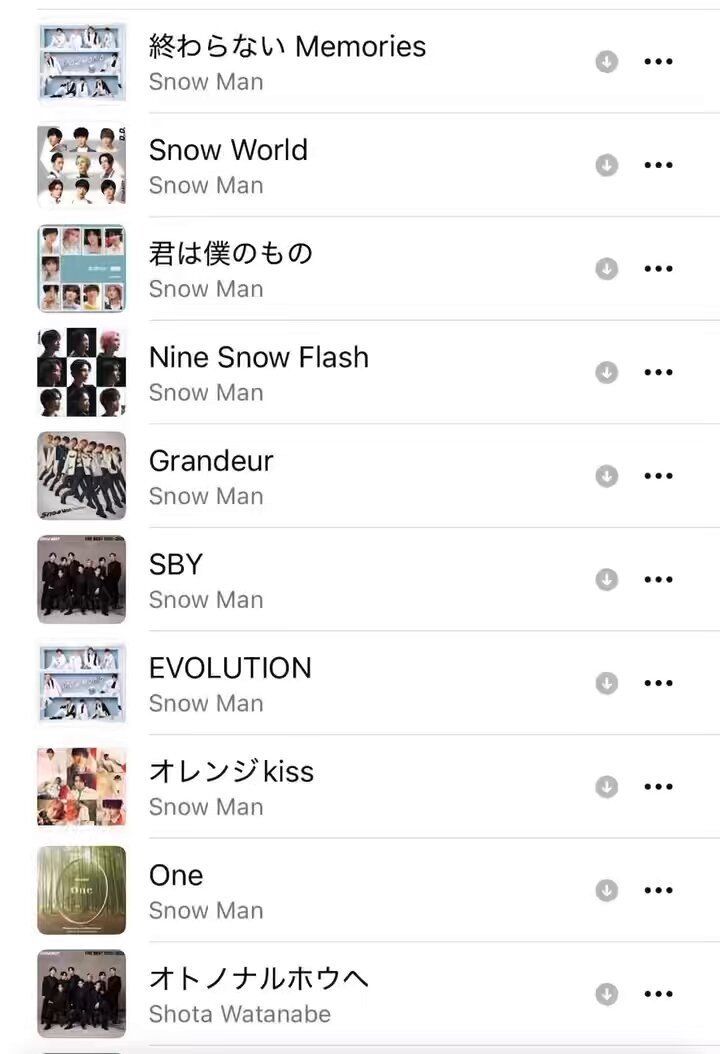
Task: Start playing EVOLUTION
Action: 230,668
